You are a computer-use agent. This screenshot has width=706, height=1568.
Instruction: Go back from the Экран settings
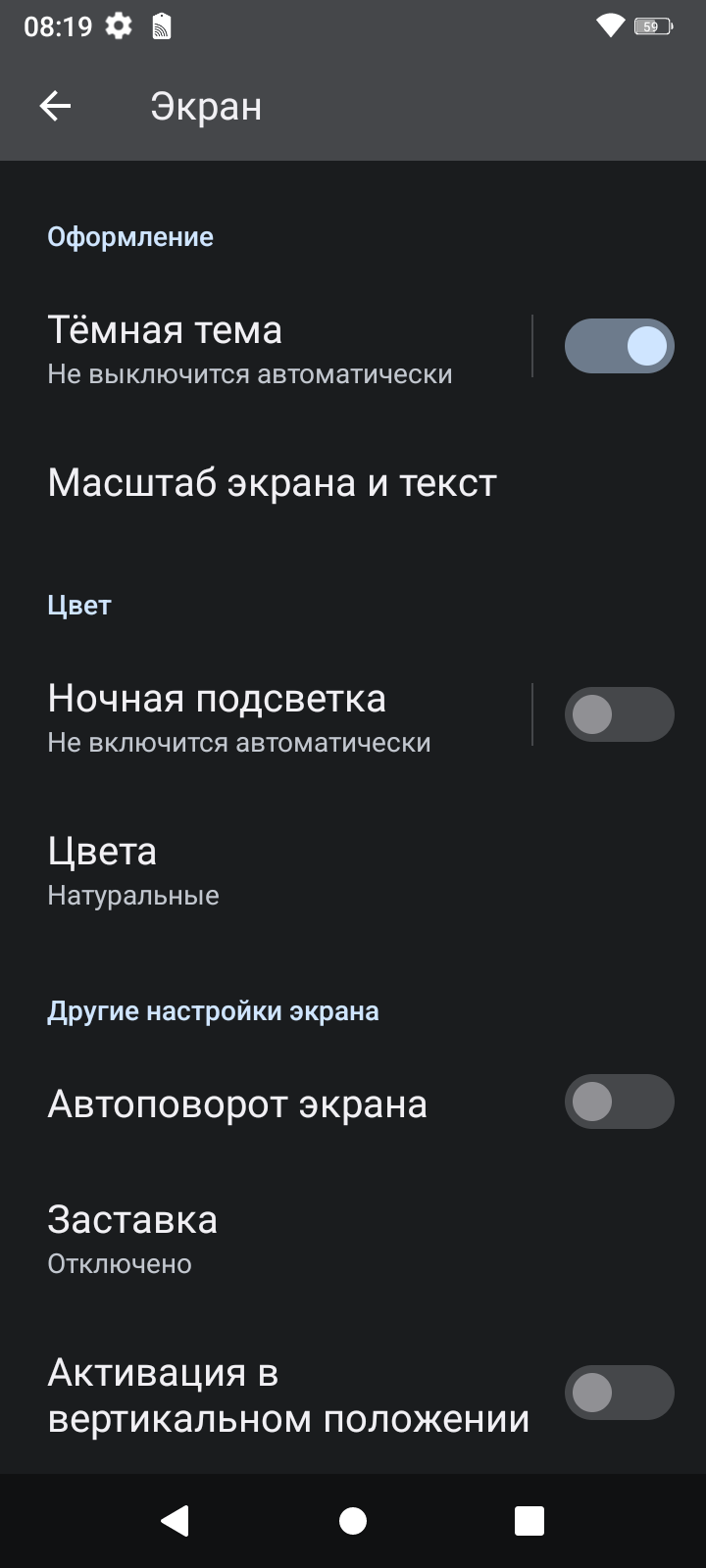[55, 106]
